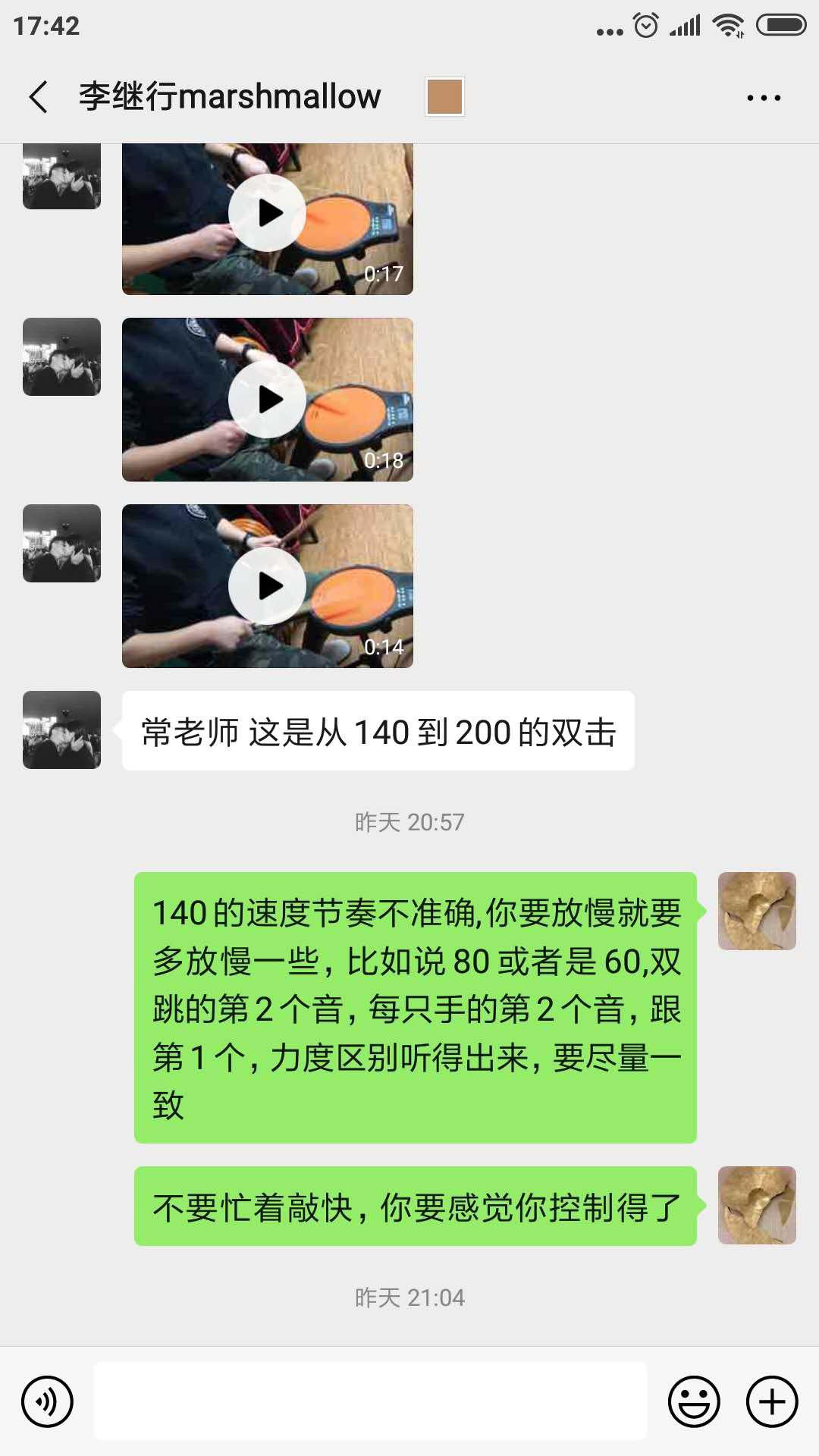Focus the message text field
This screenshot has width=819, height=1456.
pos(370,1401)
